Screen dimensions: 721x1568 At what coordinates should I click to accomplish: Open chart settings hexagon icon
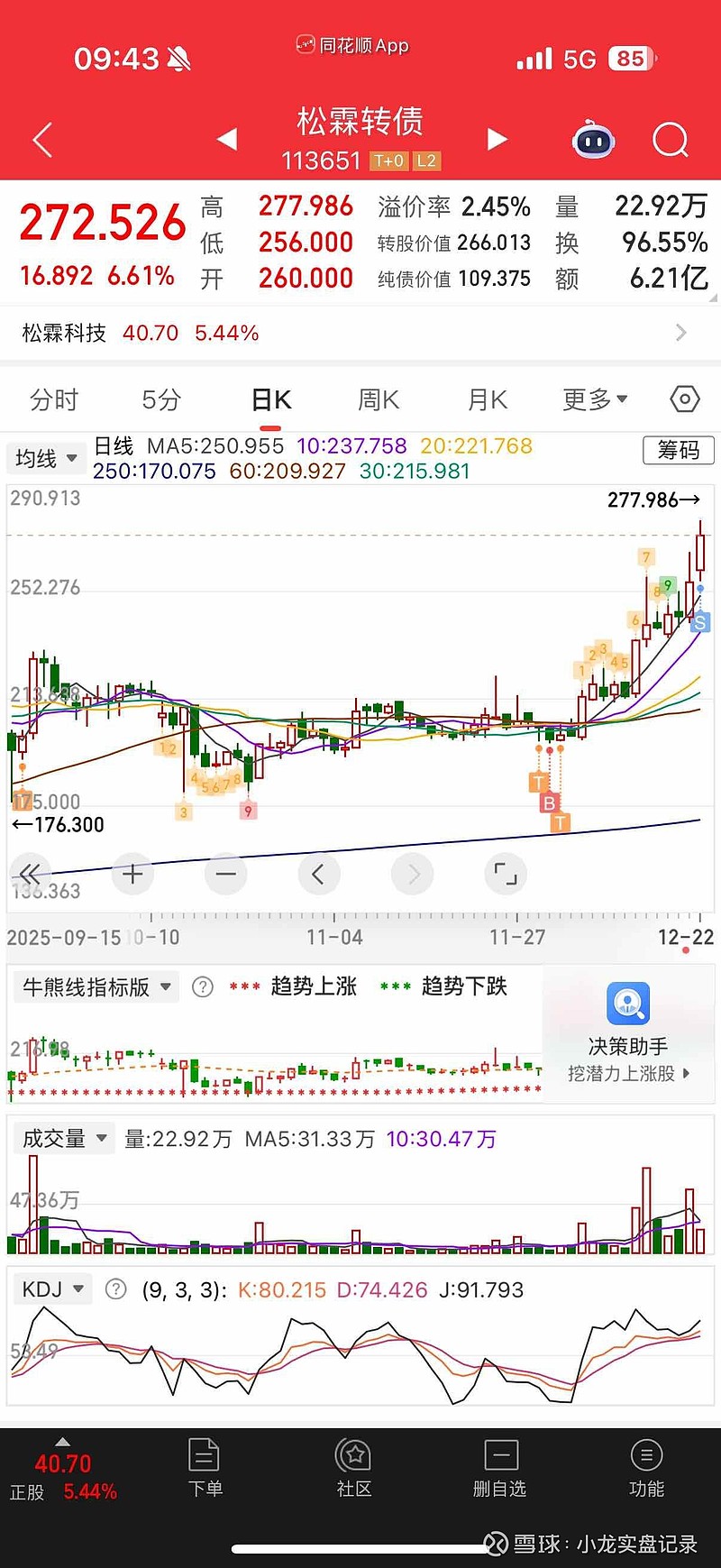pos(685,399)
